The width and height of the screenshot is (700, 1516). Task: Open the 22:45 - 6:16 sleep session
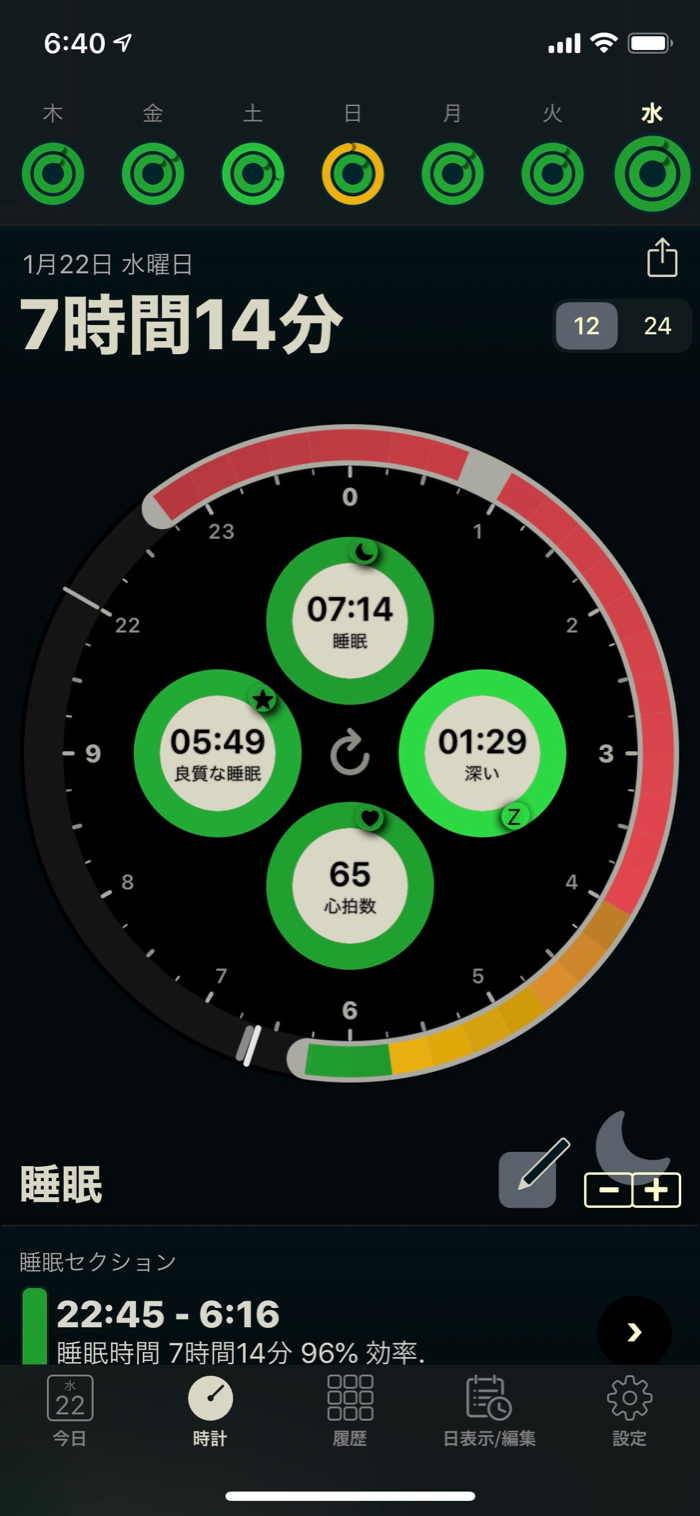coord(634,1331)
